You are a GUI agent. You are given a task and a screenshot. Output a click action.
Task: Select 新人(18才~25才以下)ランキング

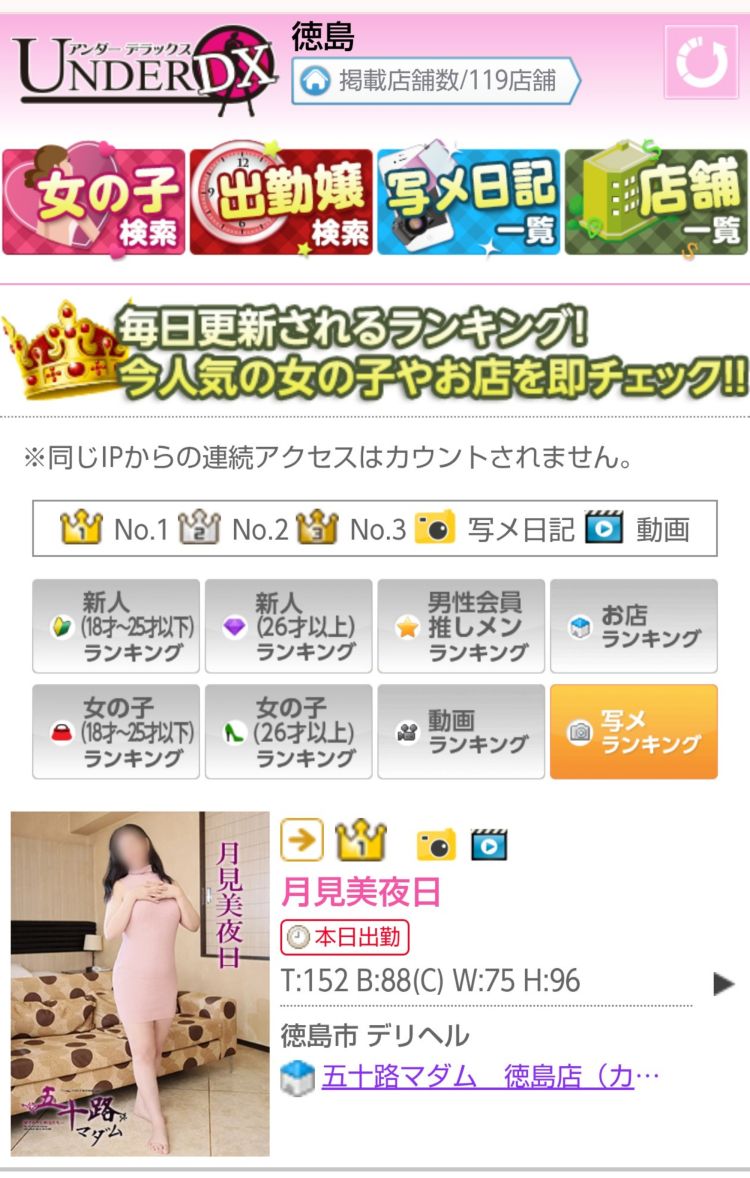click(116, 626)
